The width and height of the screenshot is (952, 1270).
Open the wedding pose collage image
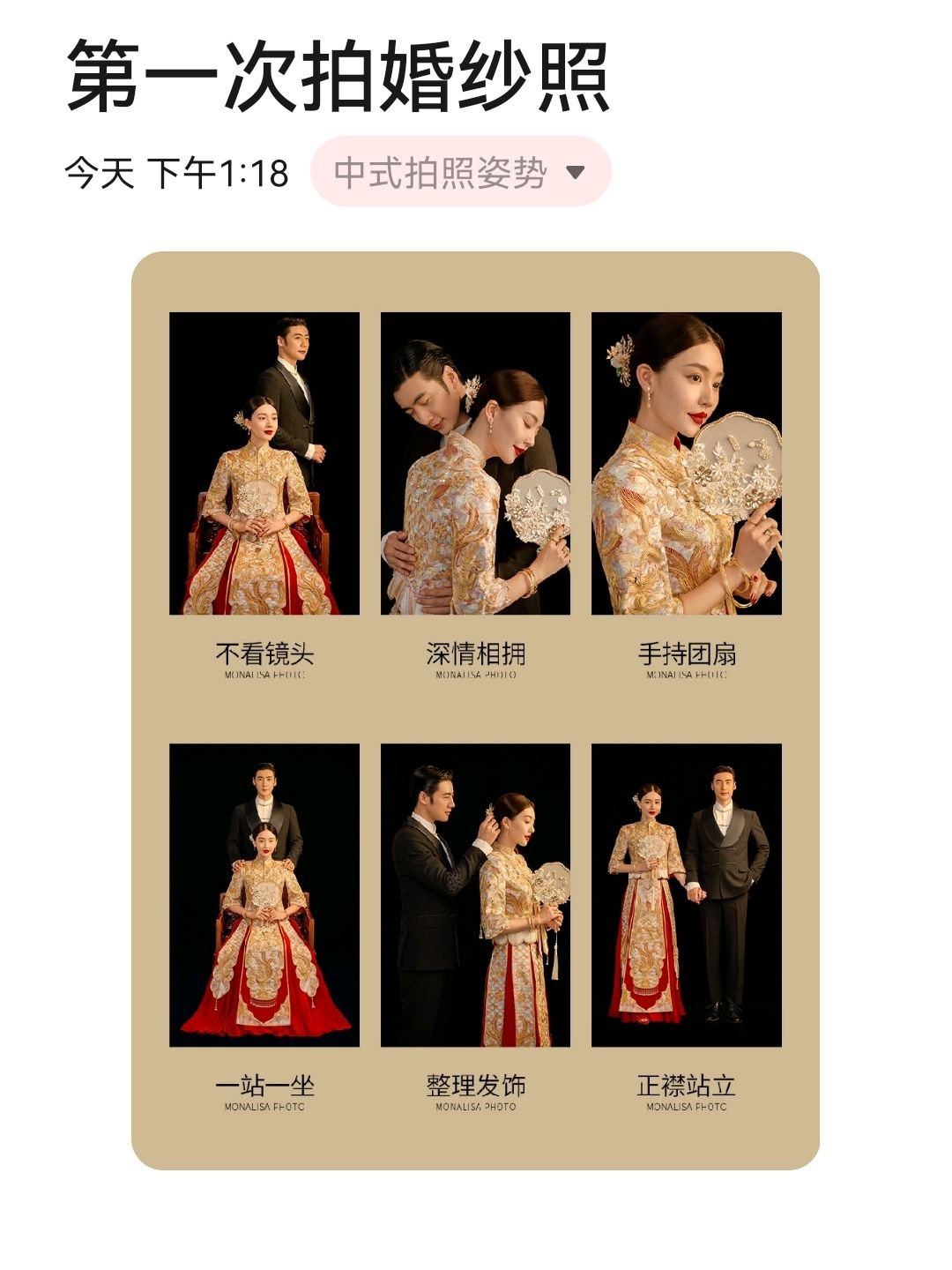(x=475, y=710)
